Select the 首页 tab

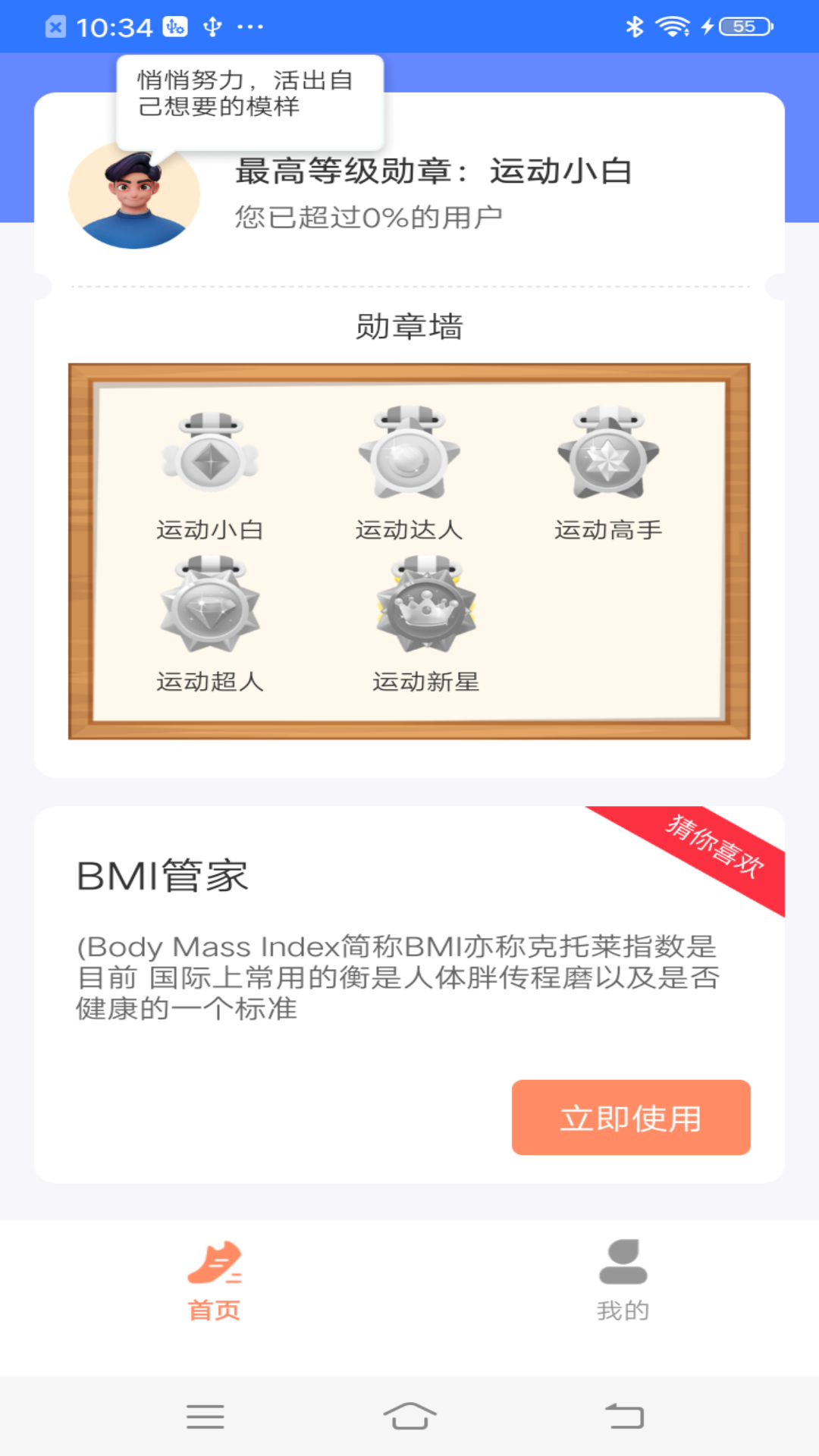(214, 1280)
